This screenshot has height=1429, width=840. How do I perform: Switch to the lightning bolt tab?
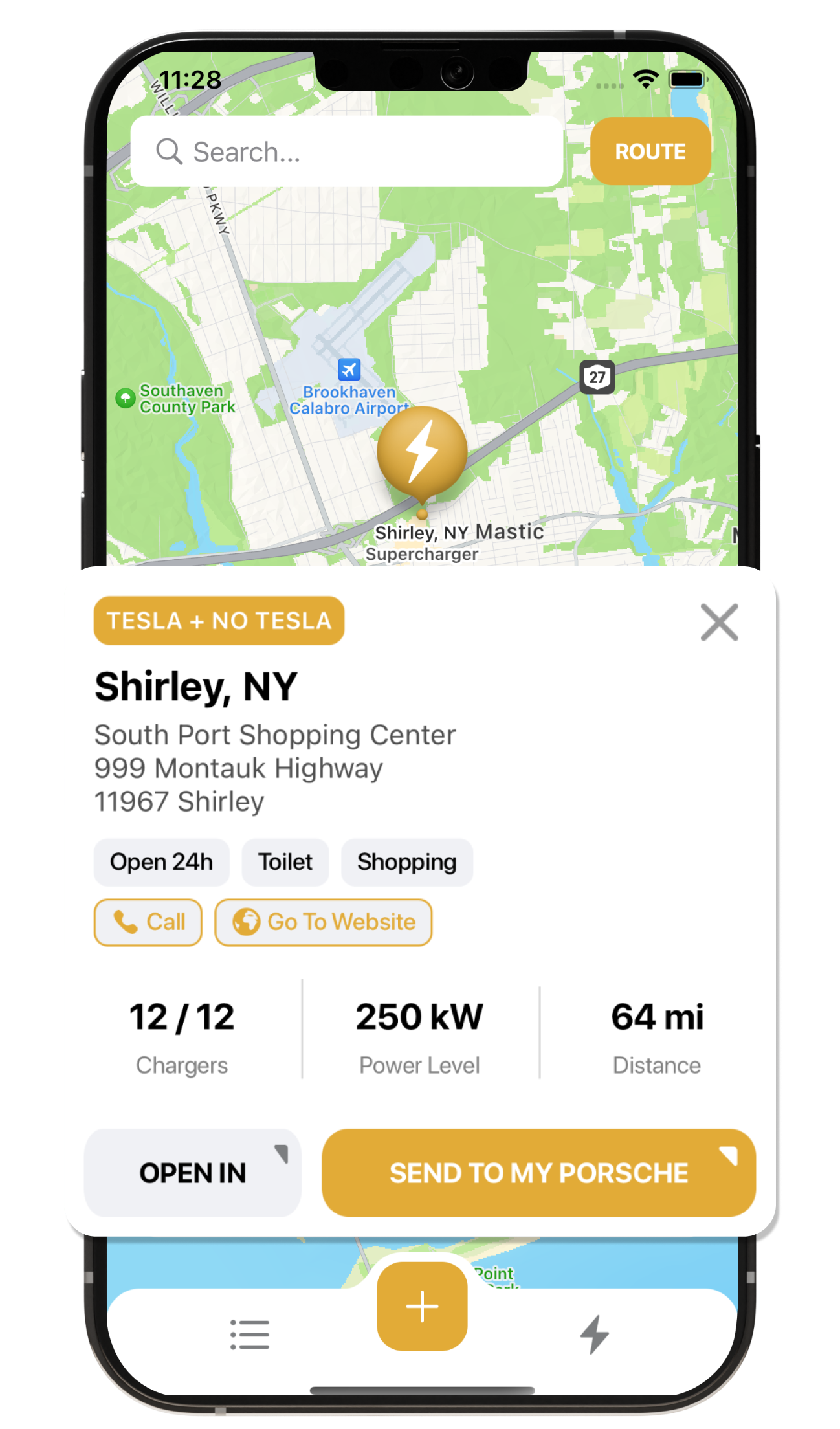pyautogui.click(x=594, y=1335)
